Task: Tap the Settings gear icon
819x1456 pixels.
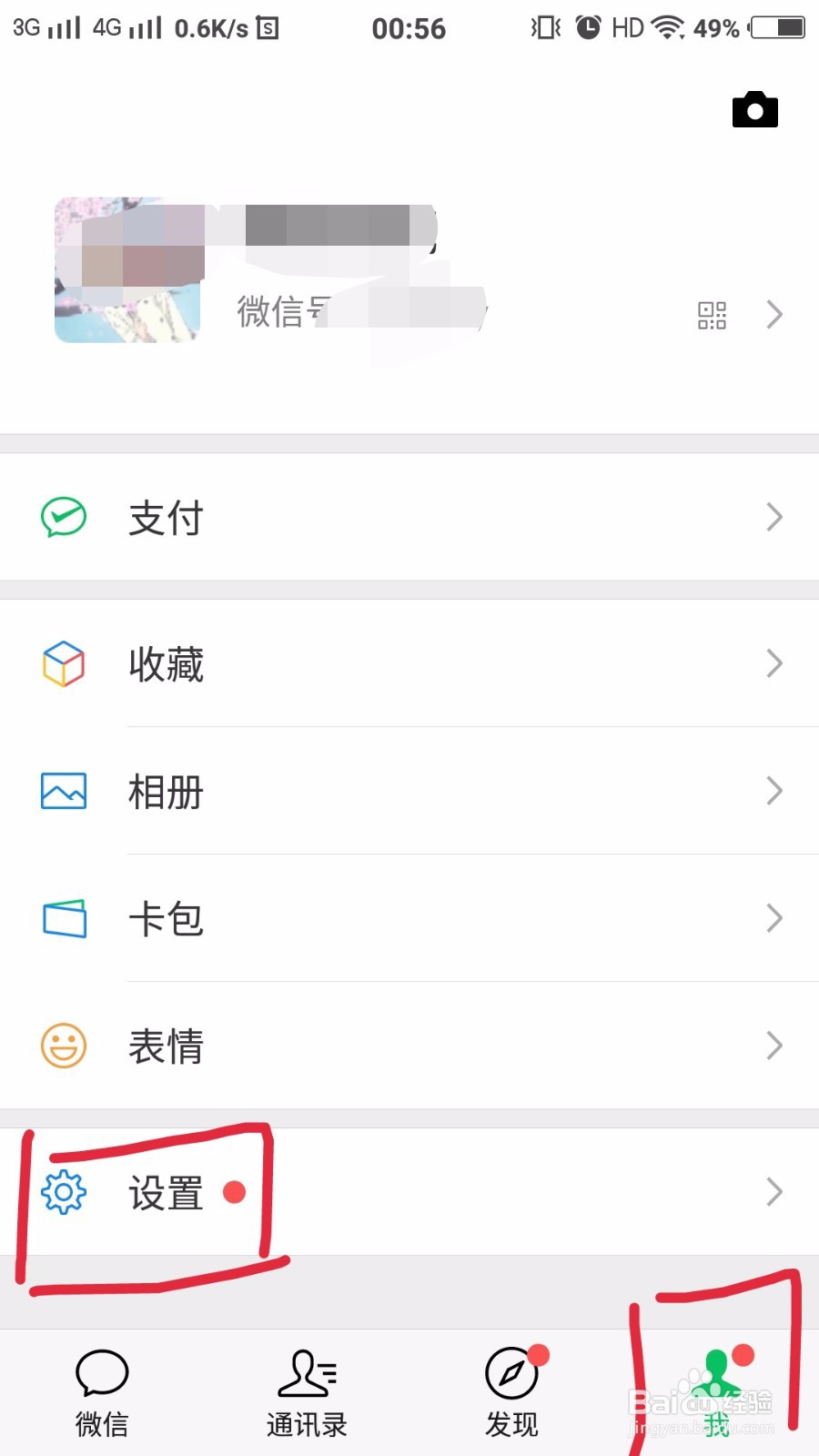Action: click(62, 1193)
